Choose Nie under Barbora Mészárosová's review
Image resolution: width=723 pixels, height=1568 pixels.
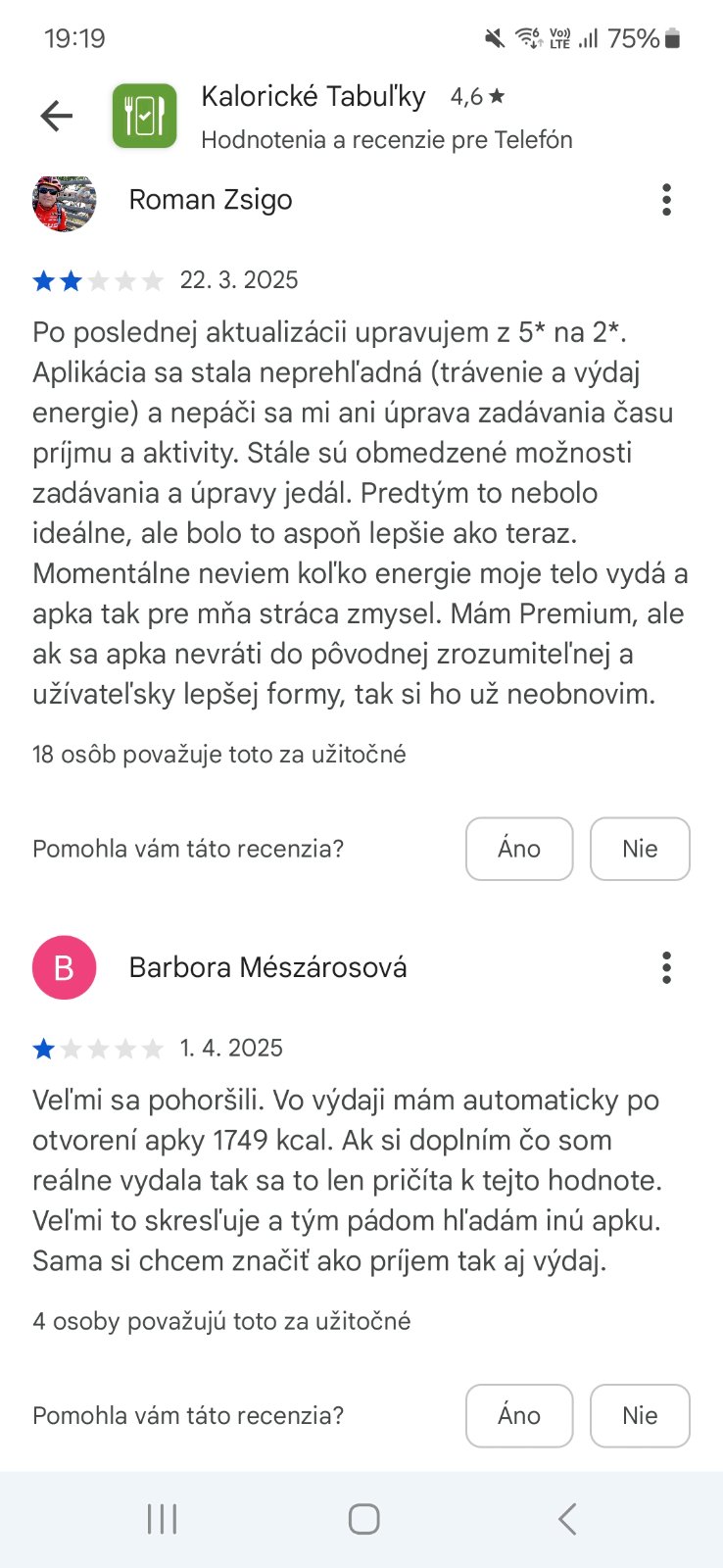pos(640,1415)
